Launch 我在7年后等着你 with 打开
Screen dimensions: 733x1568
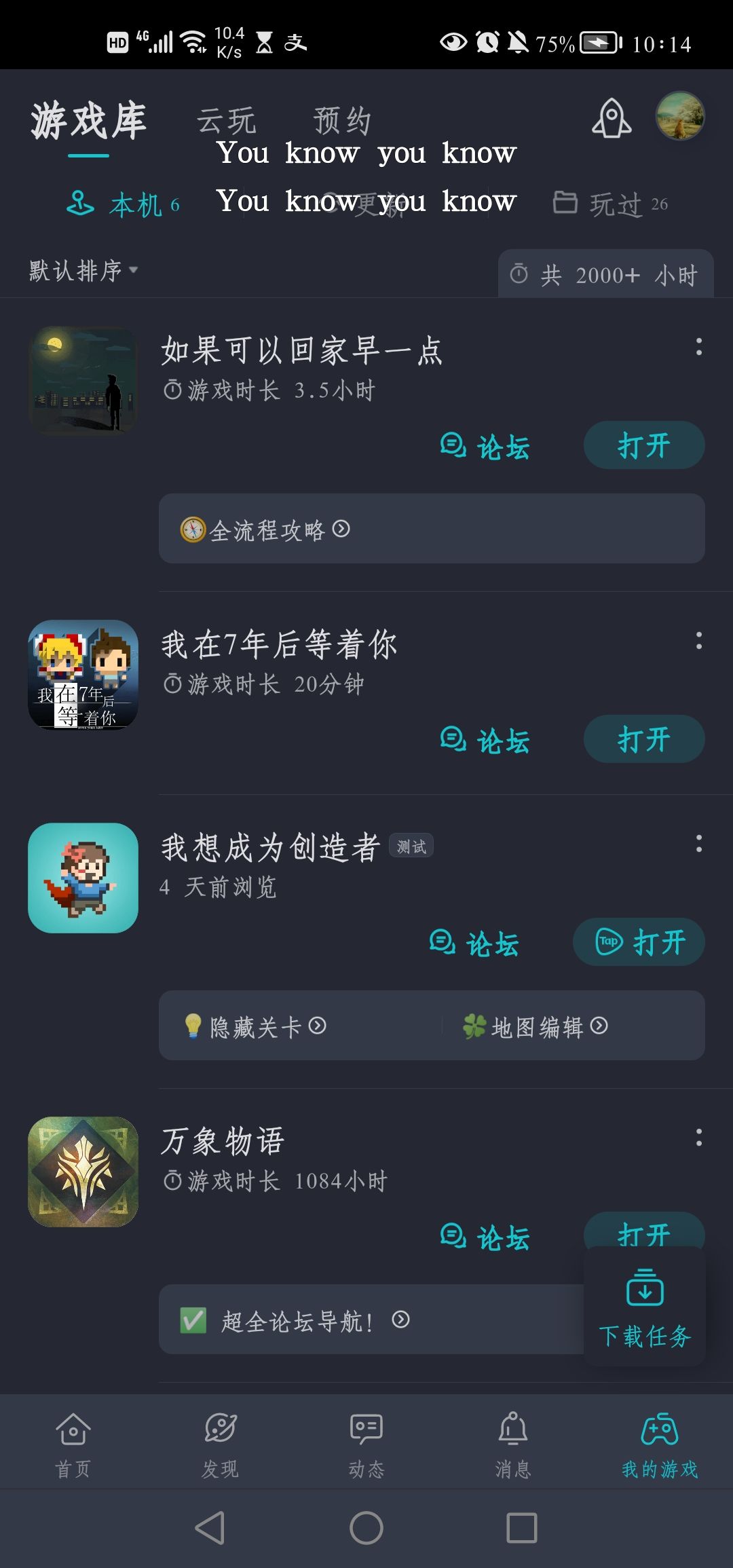click(643, 739)
